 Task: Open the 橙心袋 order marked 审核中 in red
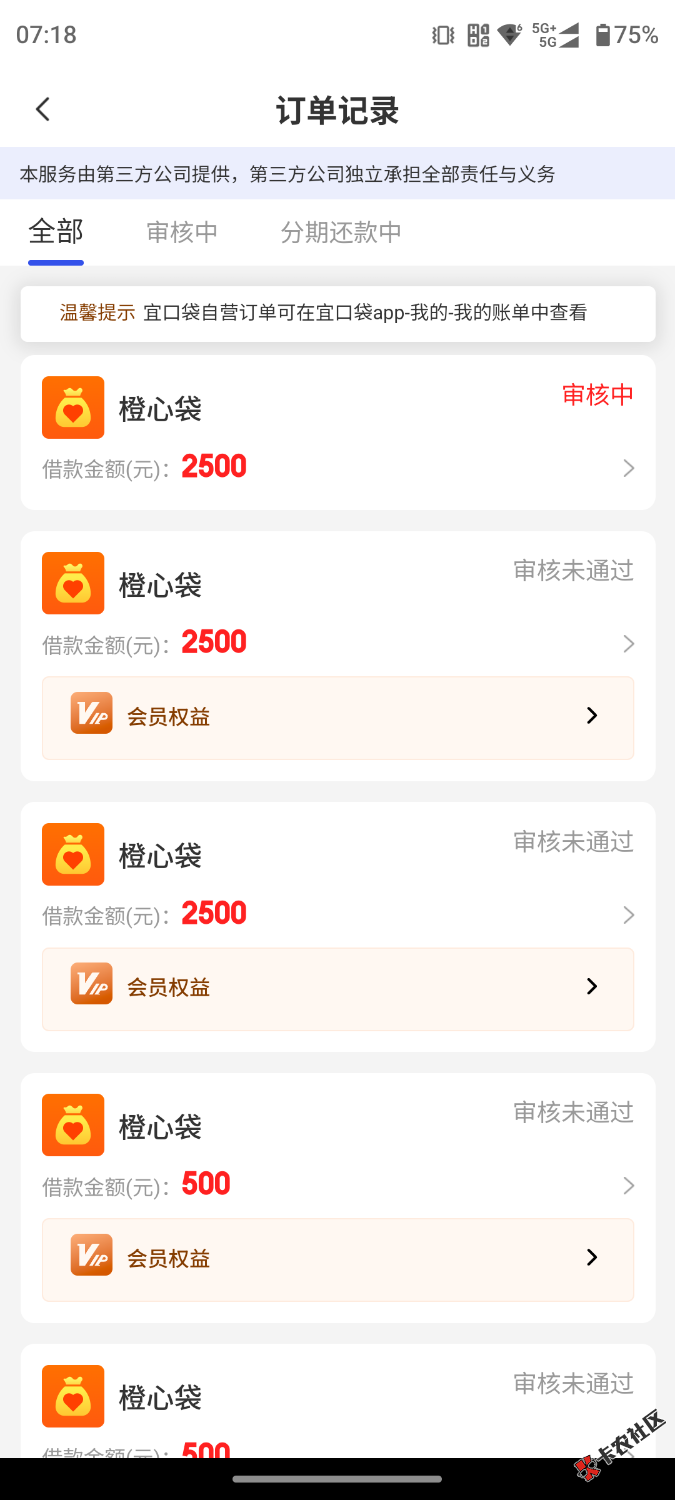click(337, 432)
